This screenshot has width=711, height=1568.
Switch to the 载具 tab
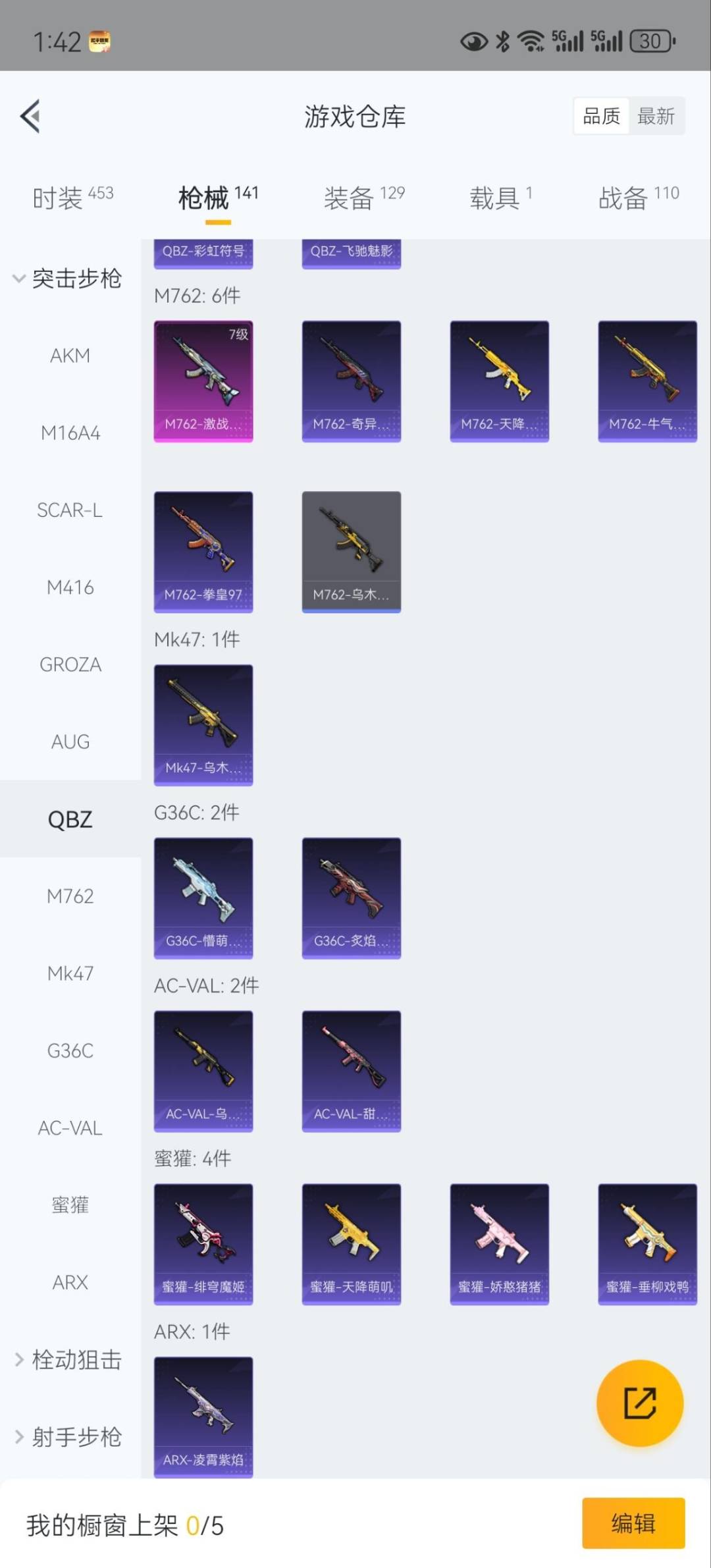(500, 197)
